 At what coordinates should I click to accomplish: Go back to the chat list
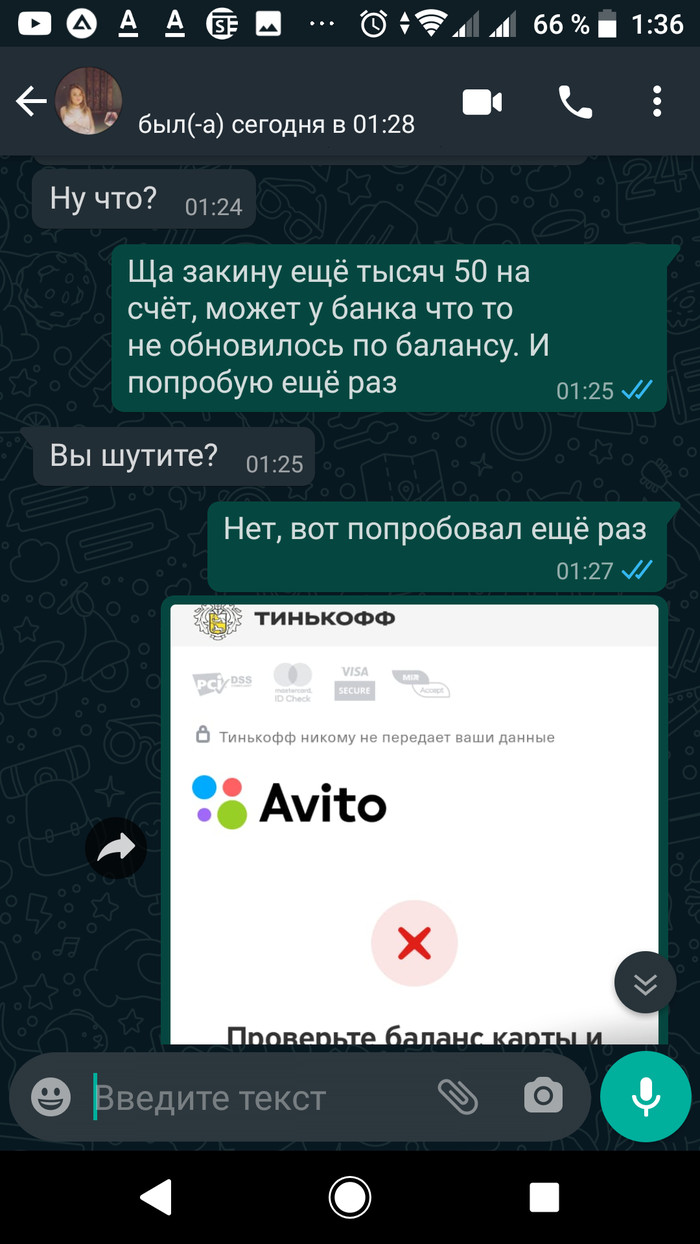tap(30, 101)
